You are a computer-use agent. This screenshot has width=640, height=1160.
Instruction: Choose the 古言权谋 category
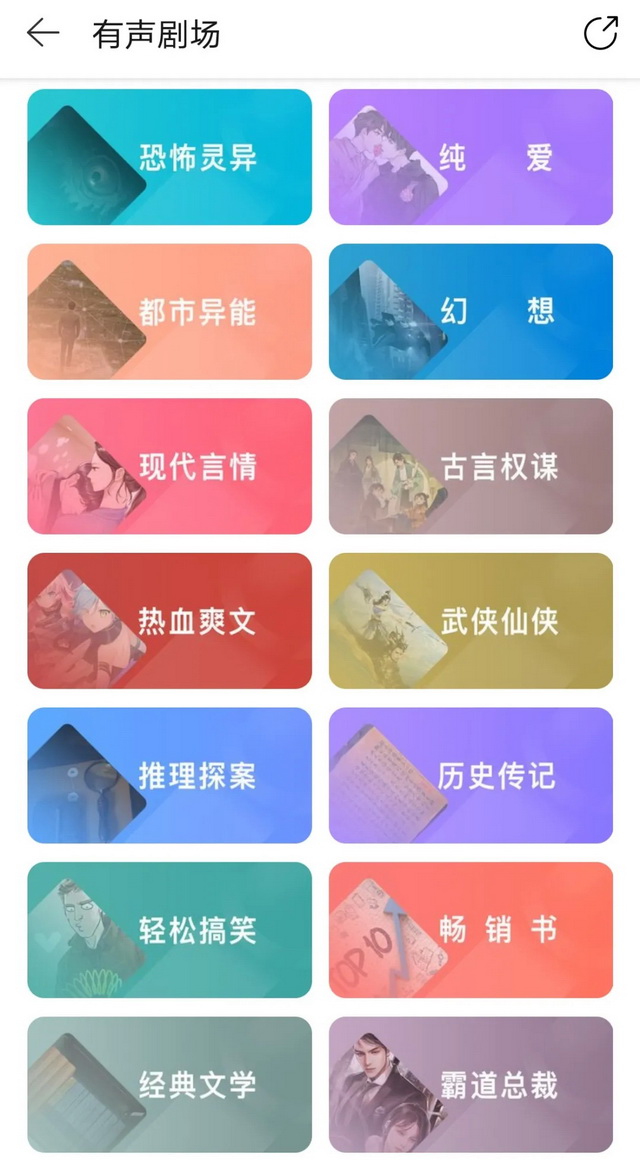point(471,466)
